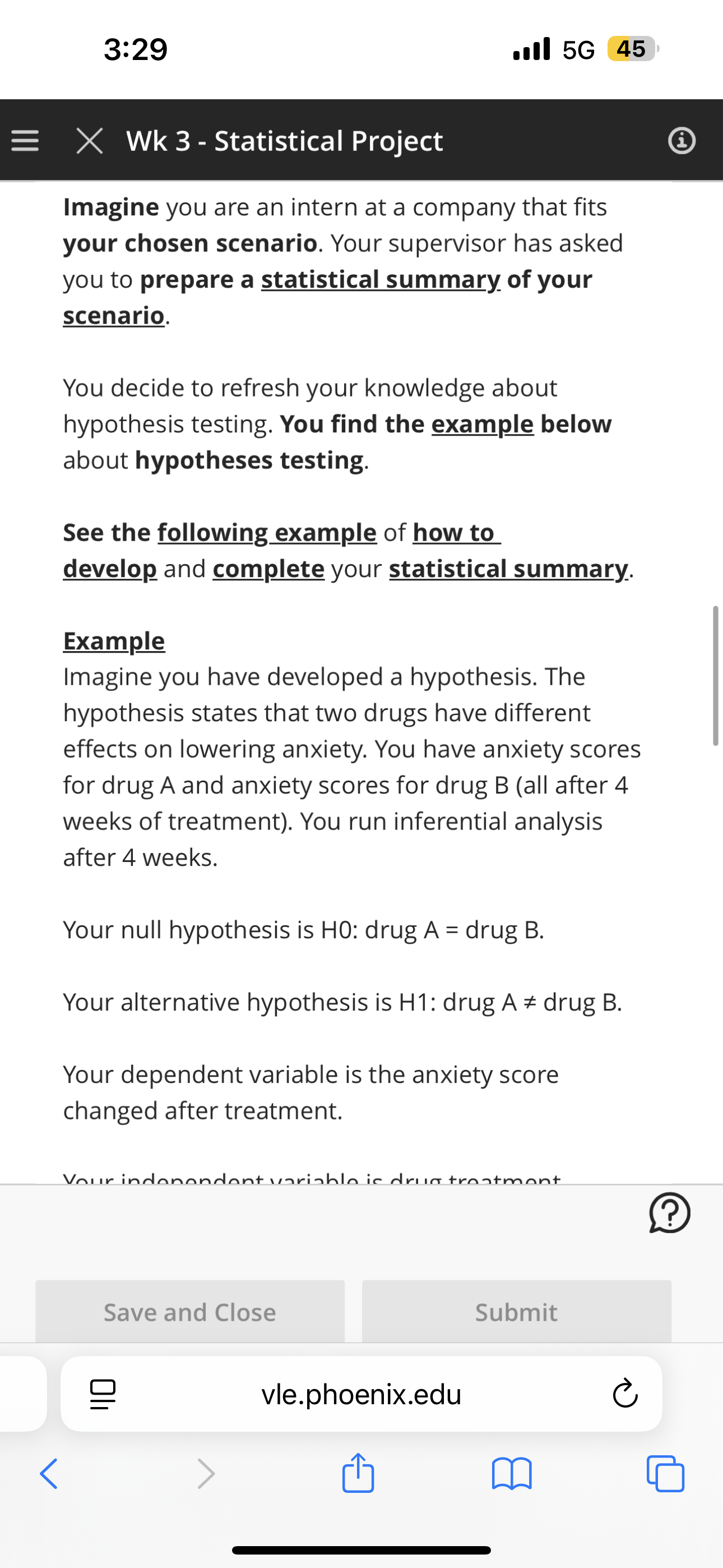Viewport: 723px width, 1568px height.
Task: Reload the page
Action: (625, 1394)
